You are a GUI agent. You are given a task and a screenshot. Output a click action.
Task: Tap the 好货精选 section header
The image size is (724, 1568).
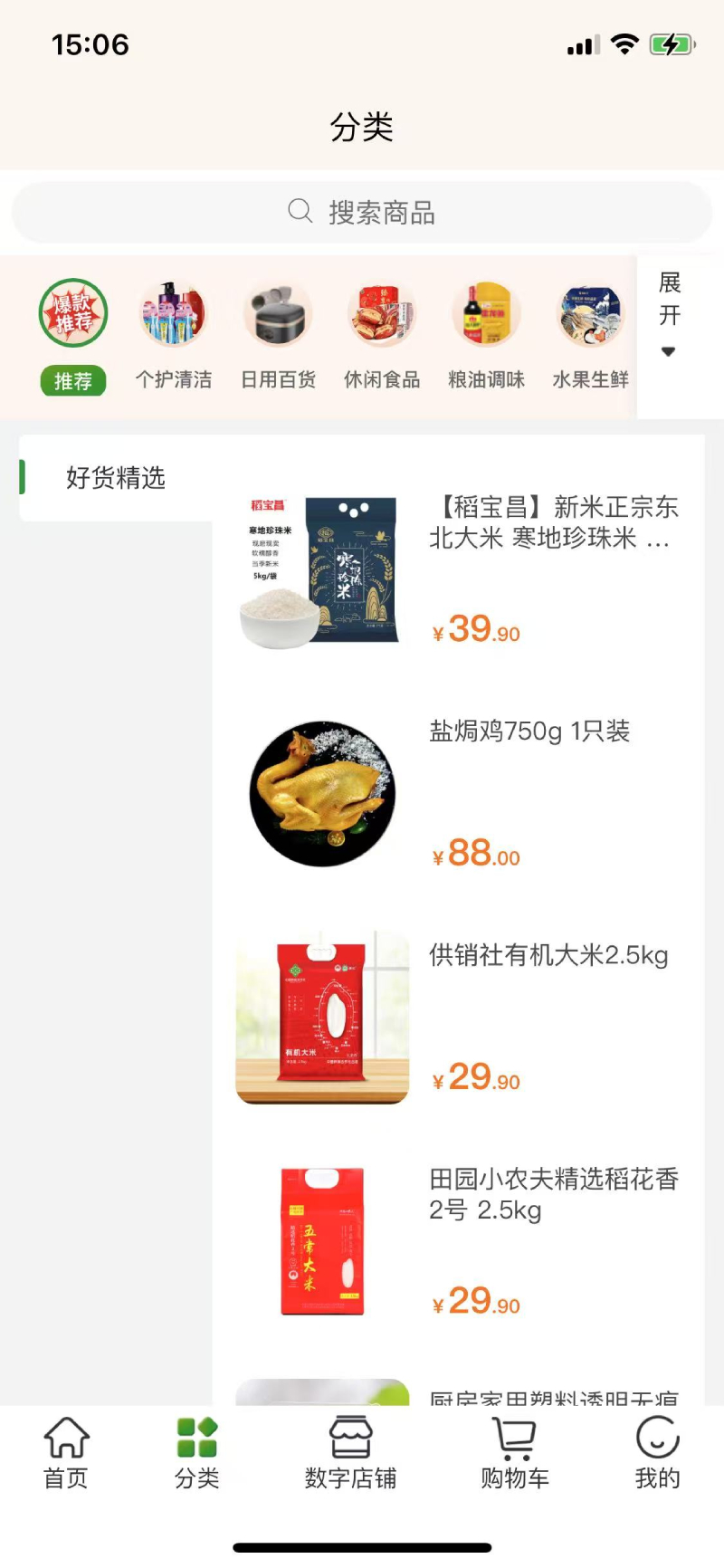[x=116, y=478]
